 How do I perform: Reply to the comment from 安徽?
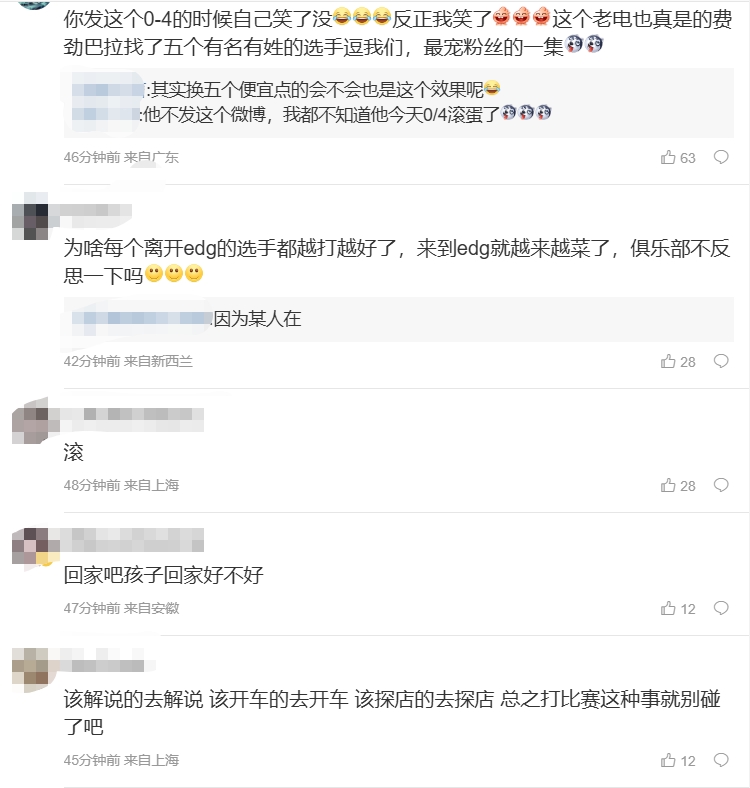[x=720, y=608]
